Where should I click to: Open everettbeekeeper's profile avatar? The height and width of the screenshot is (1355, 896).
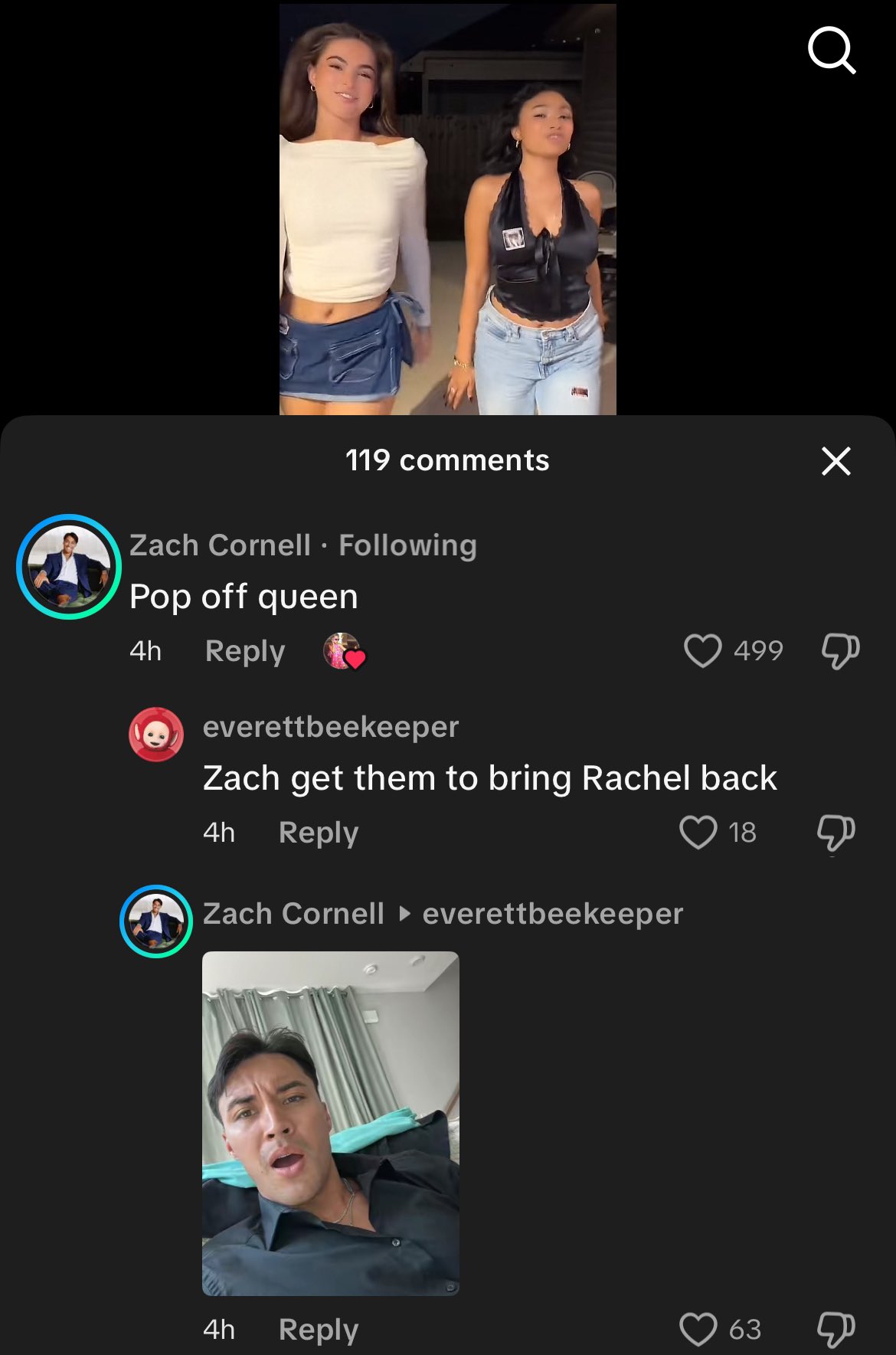[x=156, y=735]
